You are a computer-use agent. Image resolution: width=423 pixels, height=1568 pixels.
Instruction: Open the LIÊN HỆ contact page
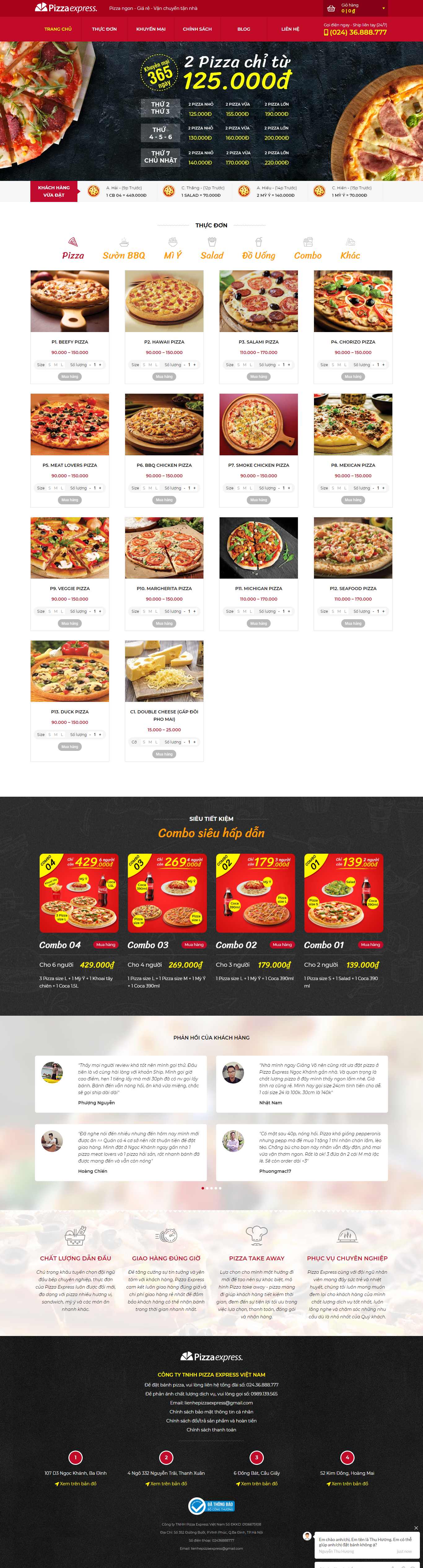point(290,29)
